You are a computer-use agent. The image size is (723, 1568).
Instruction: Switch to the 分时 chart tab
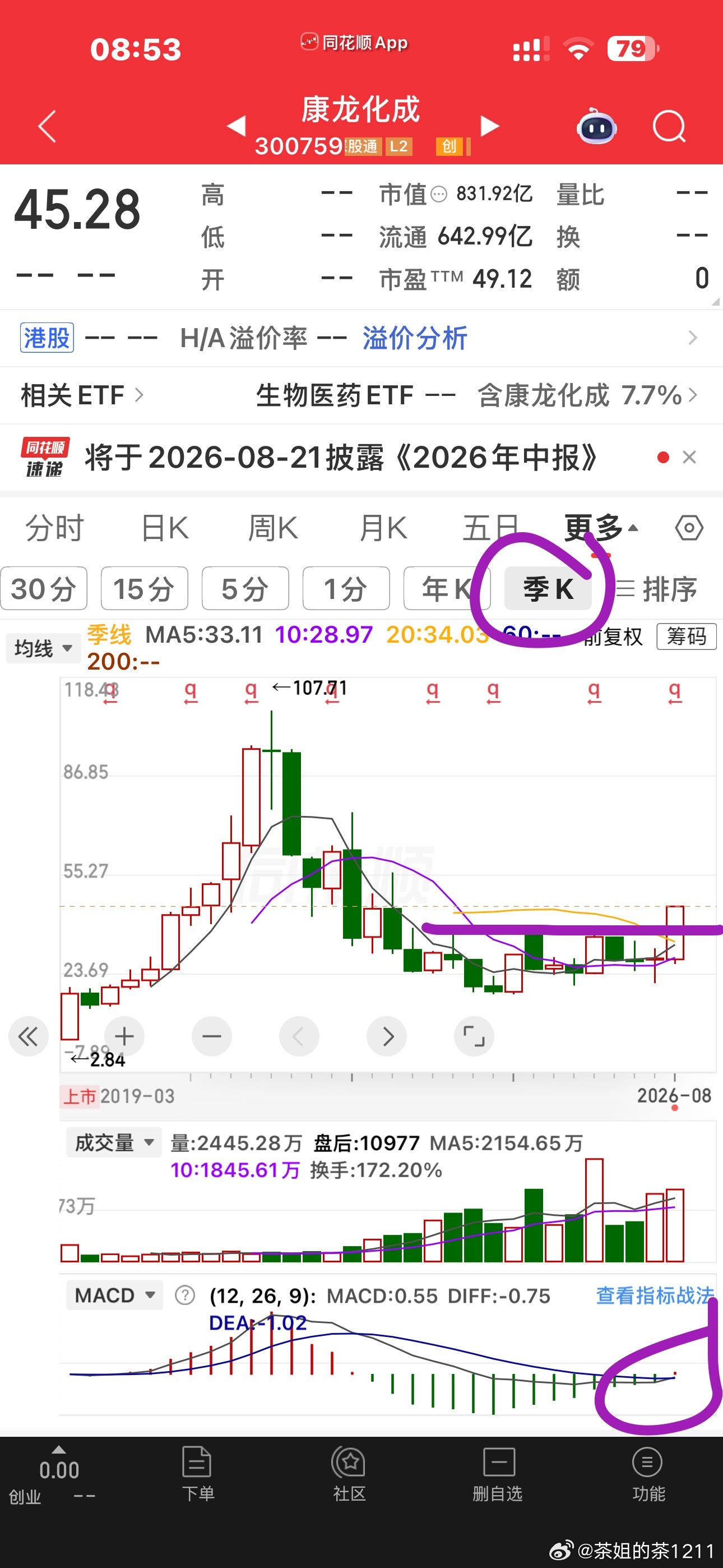(x=55, y=528)
